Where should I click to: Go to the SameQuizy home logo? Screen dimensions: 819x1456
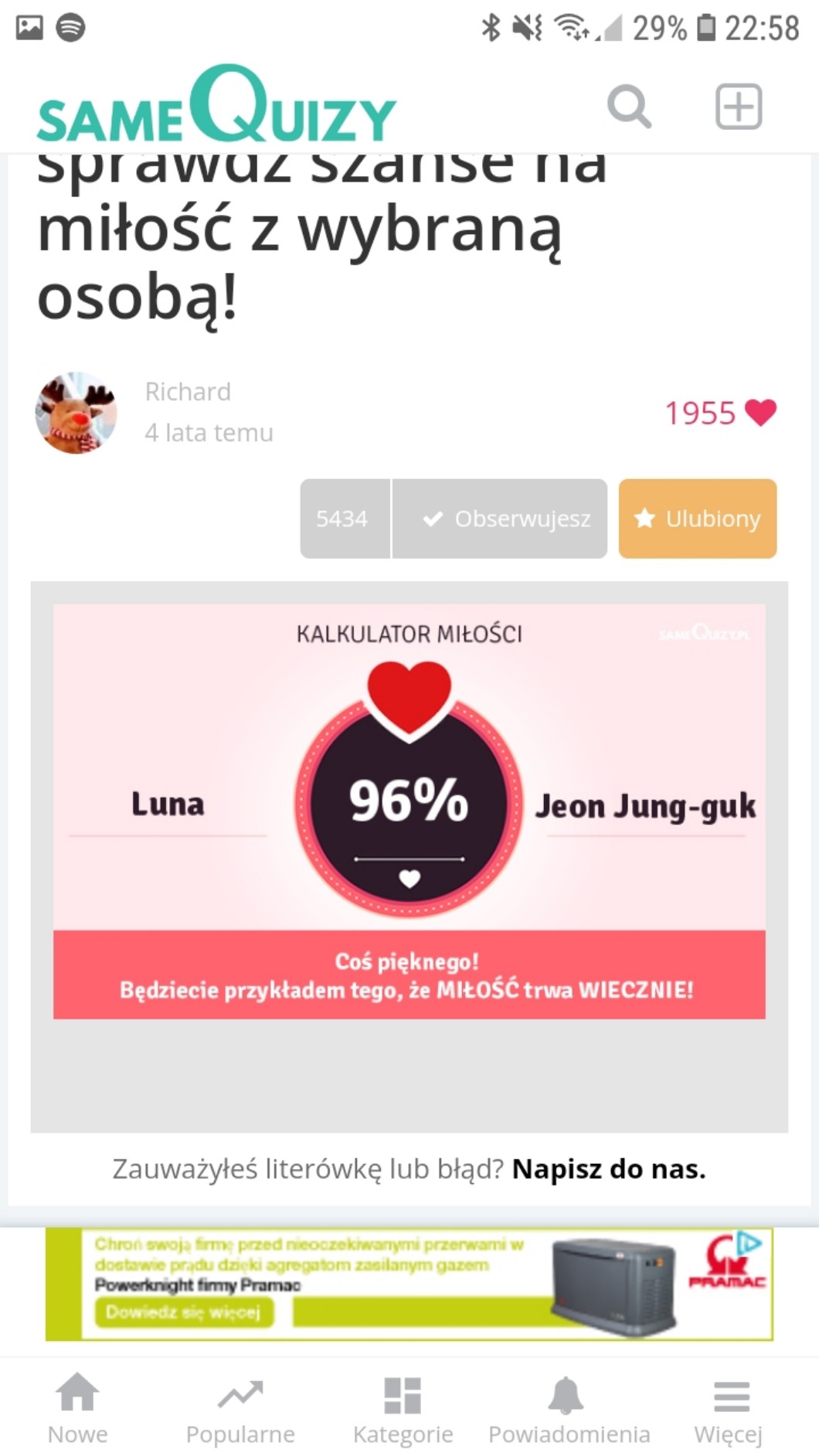(216, 106)
